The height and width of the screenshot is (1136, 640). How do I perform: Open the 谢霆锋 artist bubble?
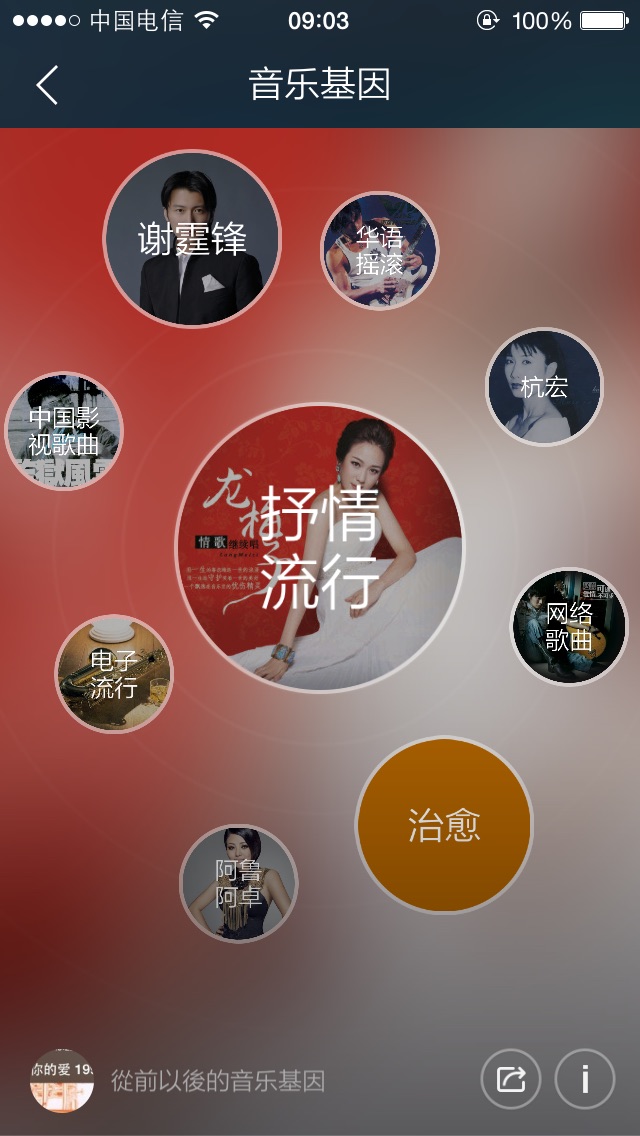(192, 238)
